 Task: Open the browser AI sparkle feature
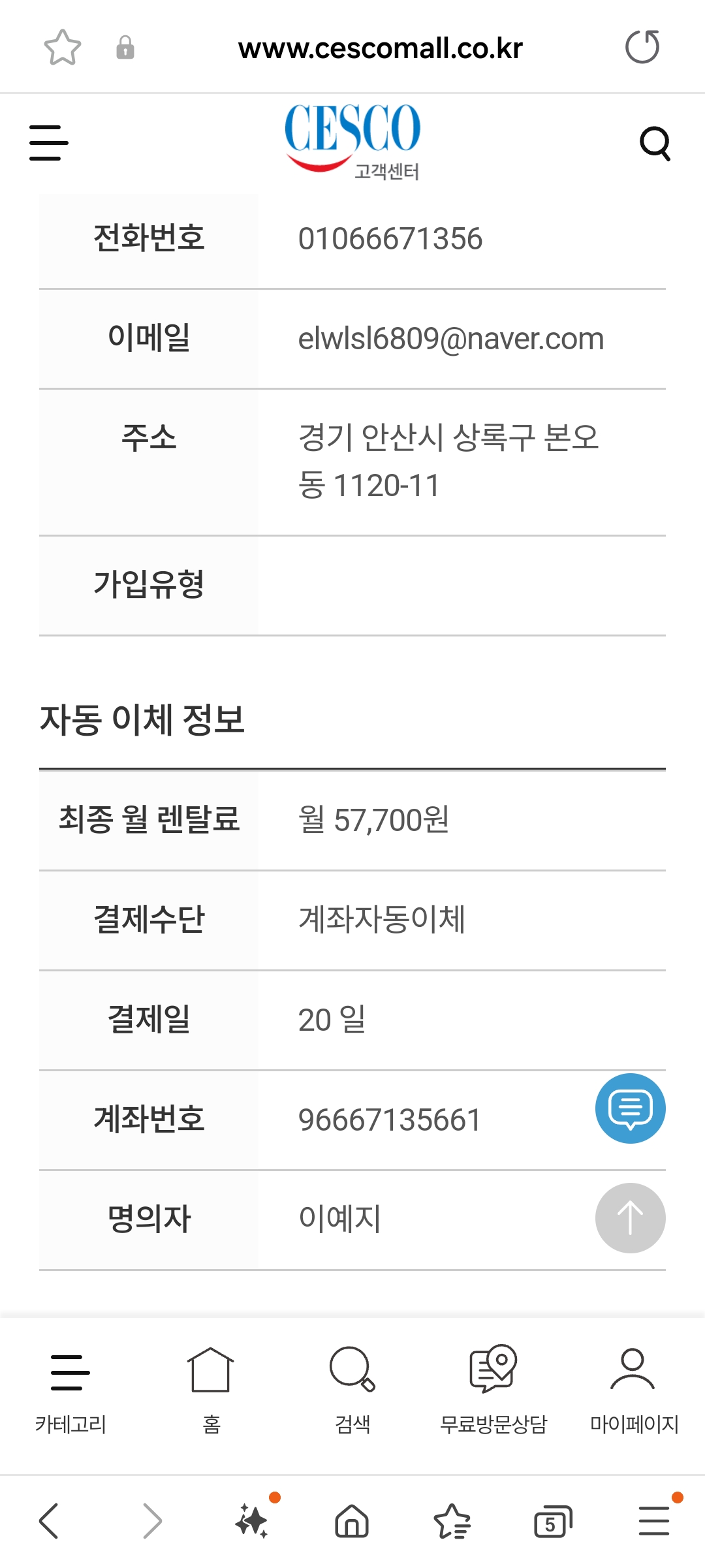(252, 1521)
